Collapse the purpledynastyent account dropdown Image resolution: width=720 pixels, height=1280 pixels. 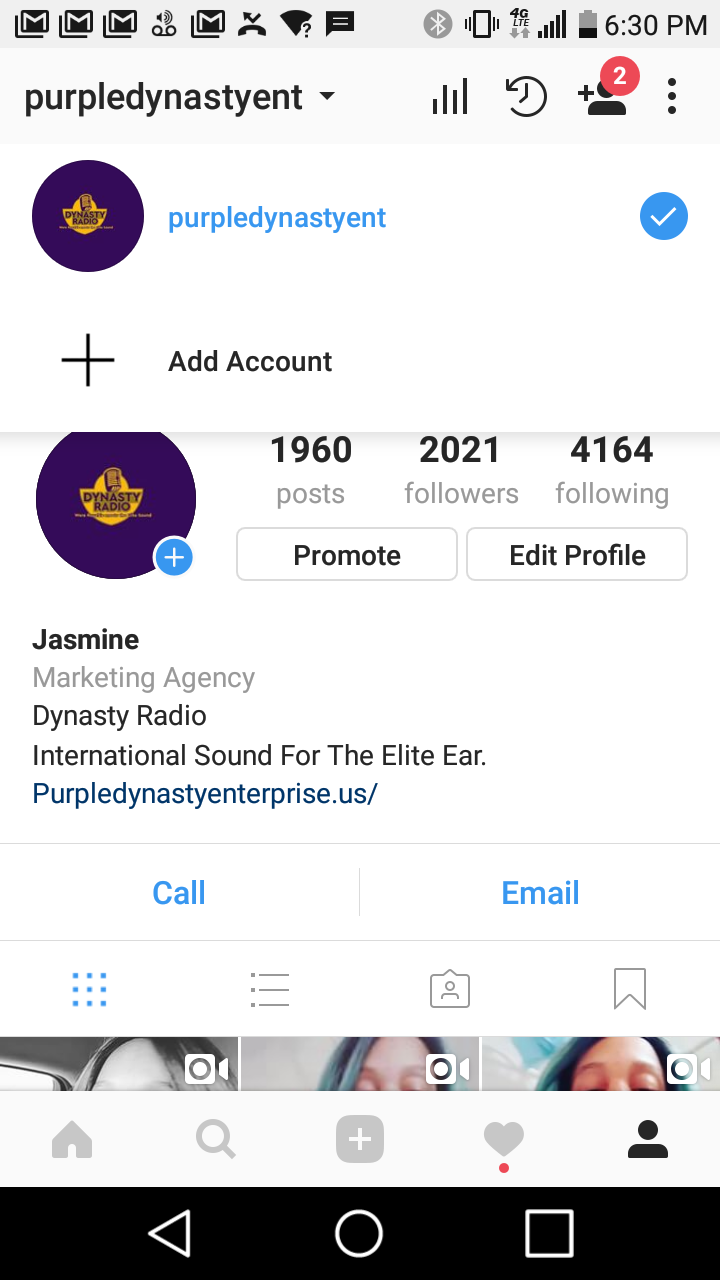180,97
